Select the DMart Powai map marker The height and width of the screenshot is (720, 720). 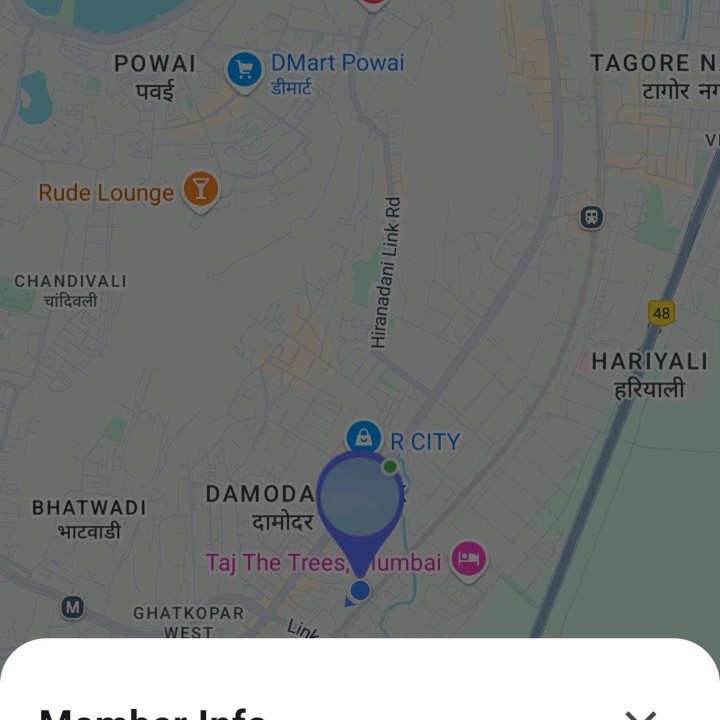(244, 71)
